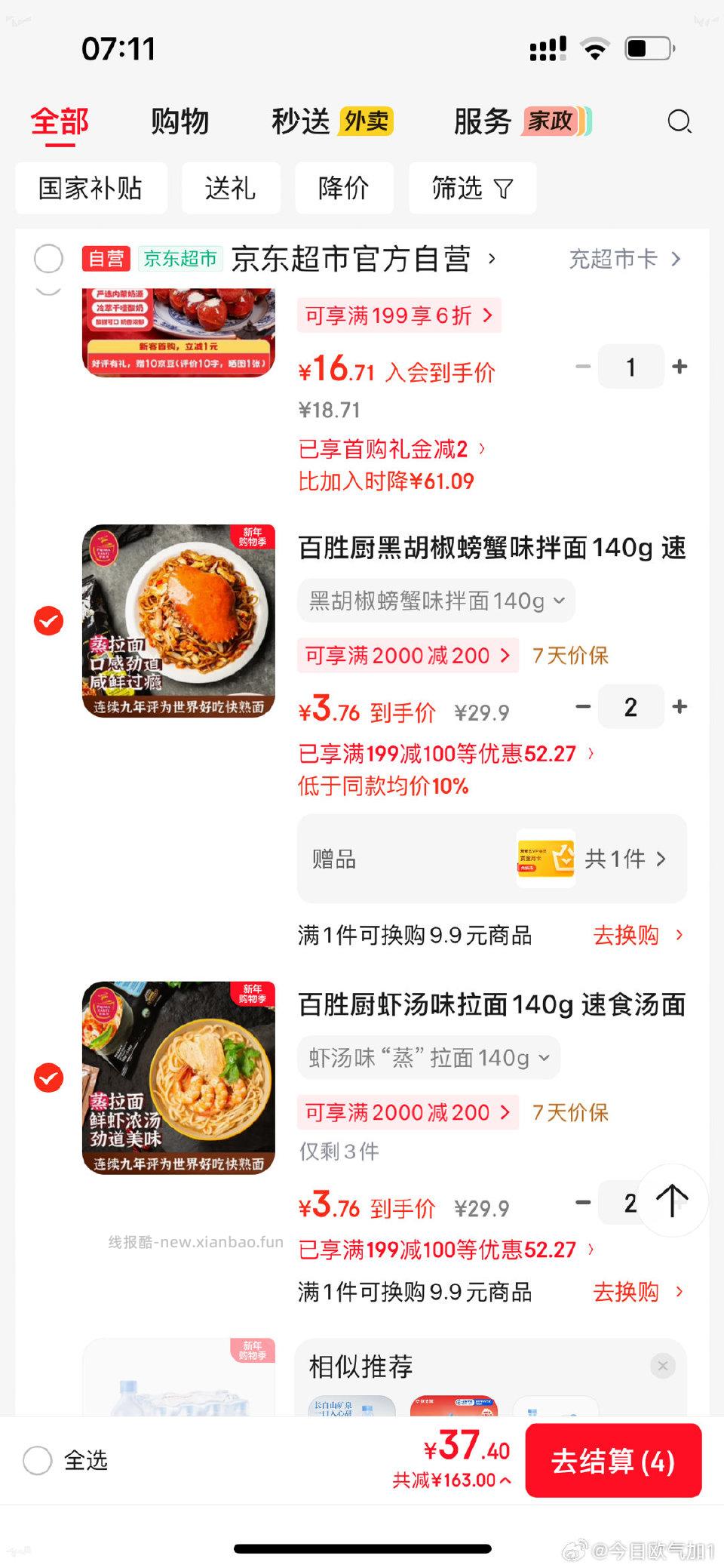This screenshot has height=1568, width=724.
Task: Tap the 外卖 badge beside 秒送
Action: tap(367, 121)
